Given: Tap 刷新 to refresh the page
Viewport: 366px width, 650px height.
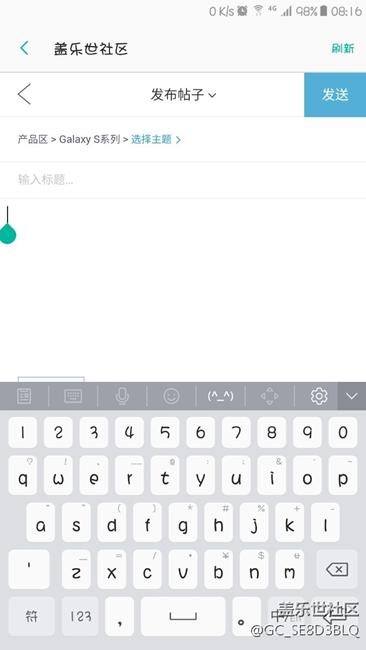Looking at the screenshot, I should click(x=343, y=49).
